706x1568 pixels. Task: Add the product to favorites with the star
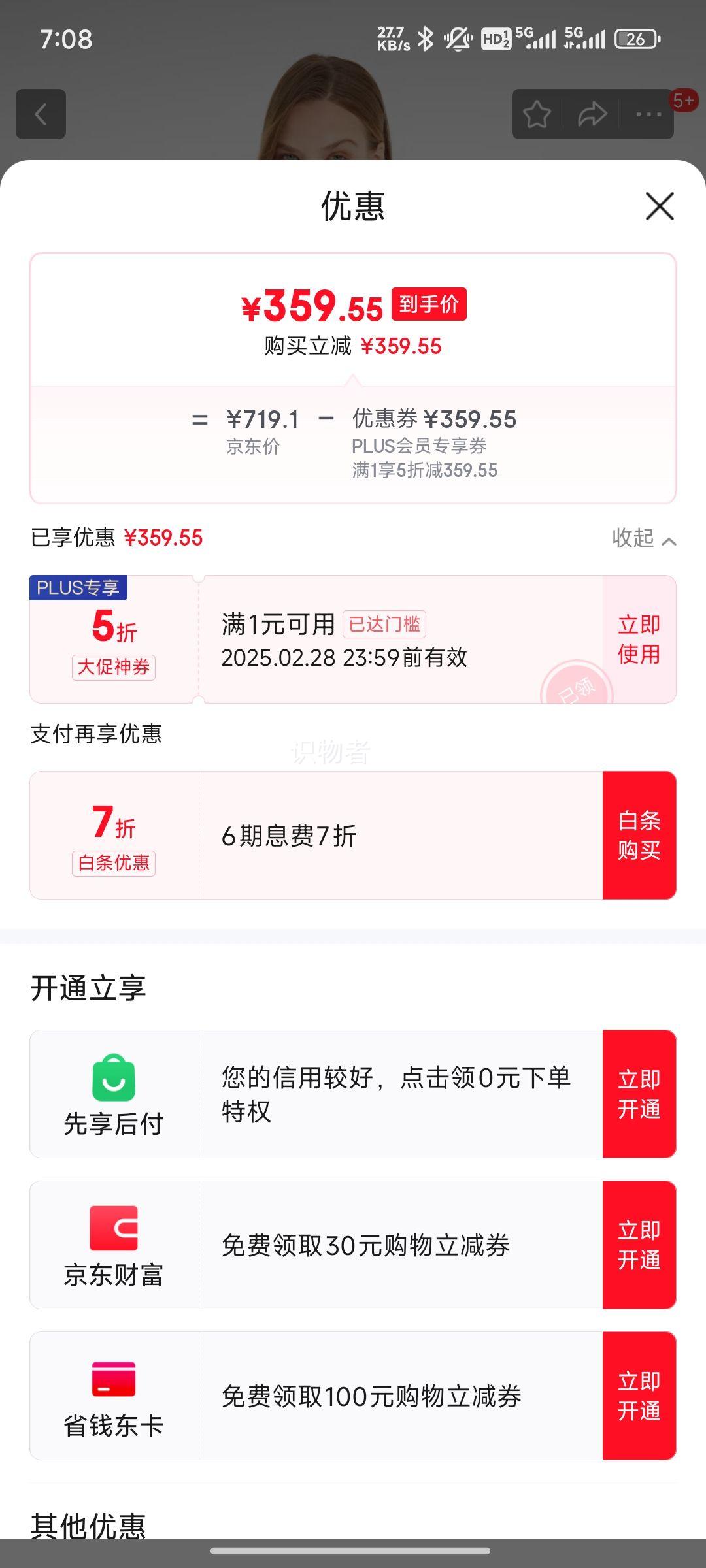pos(537,114)
